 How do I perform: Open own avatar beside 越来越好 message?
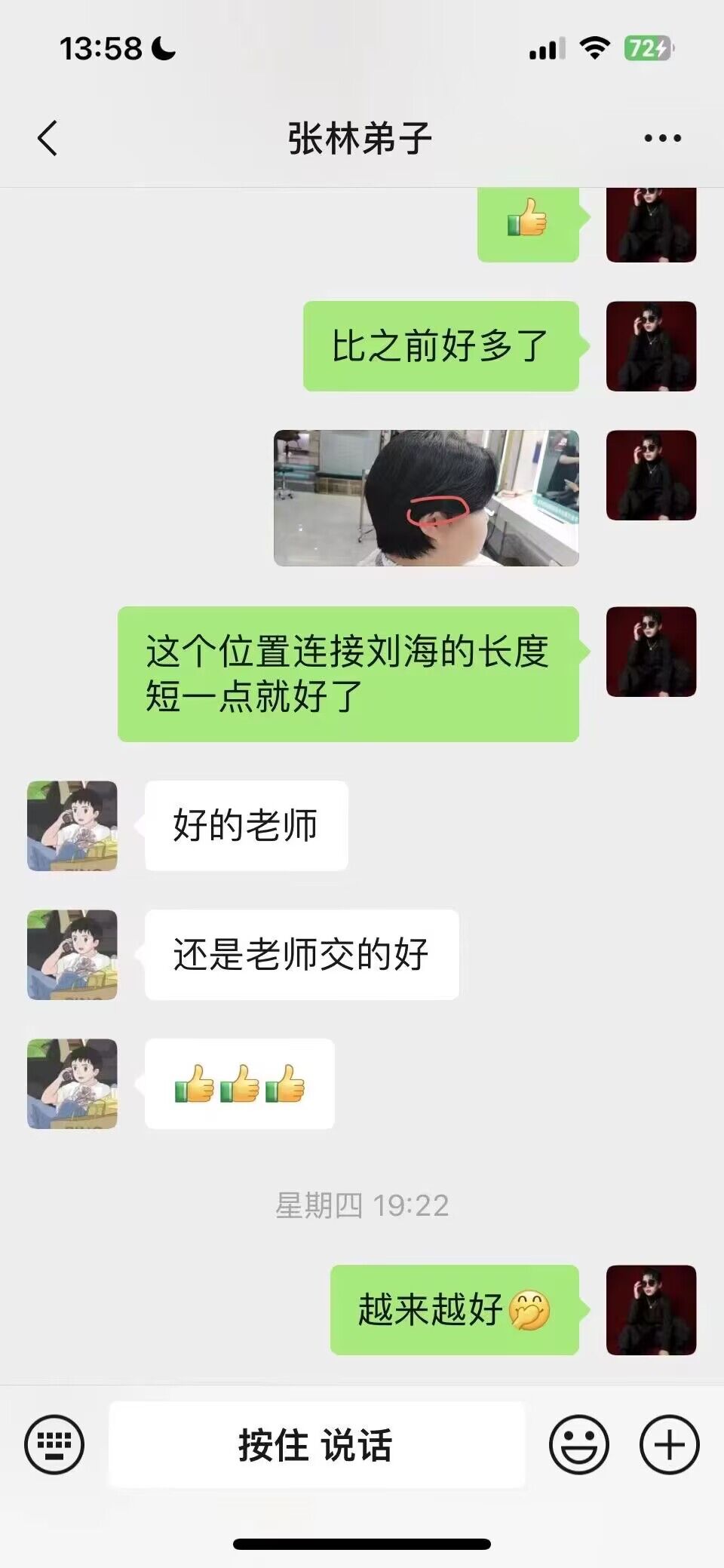[651, 1309]
